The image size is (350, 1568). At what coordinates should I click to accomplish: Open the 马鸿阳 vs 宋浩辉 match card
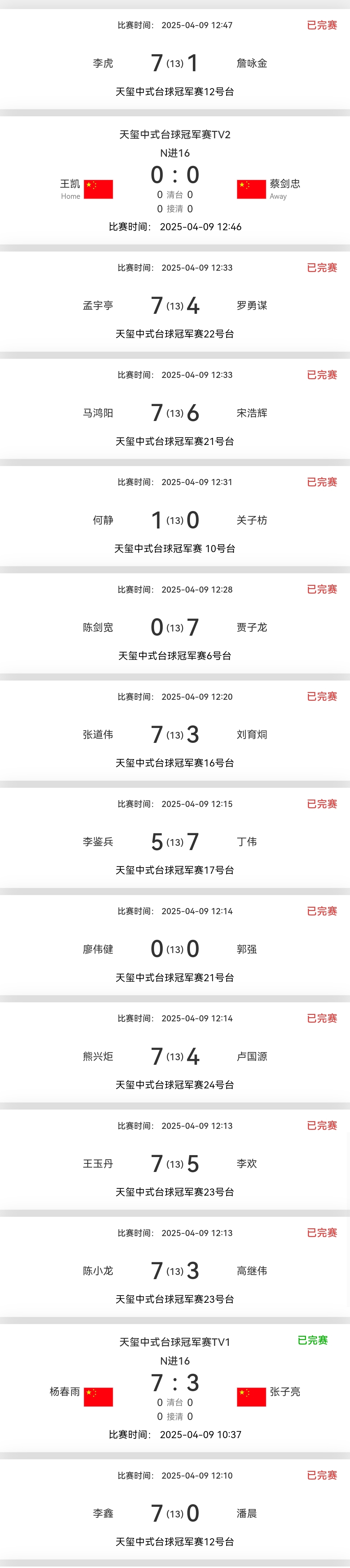pyautogui.click(x=175, y=413)
